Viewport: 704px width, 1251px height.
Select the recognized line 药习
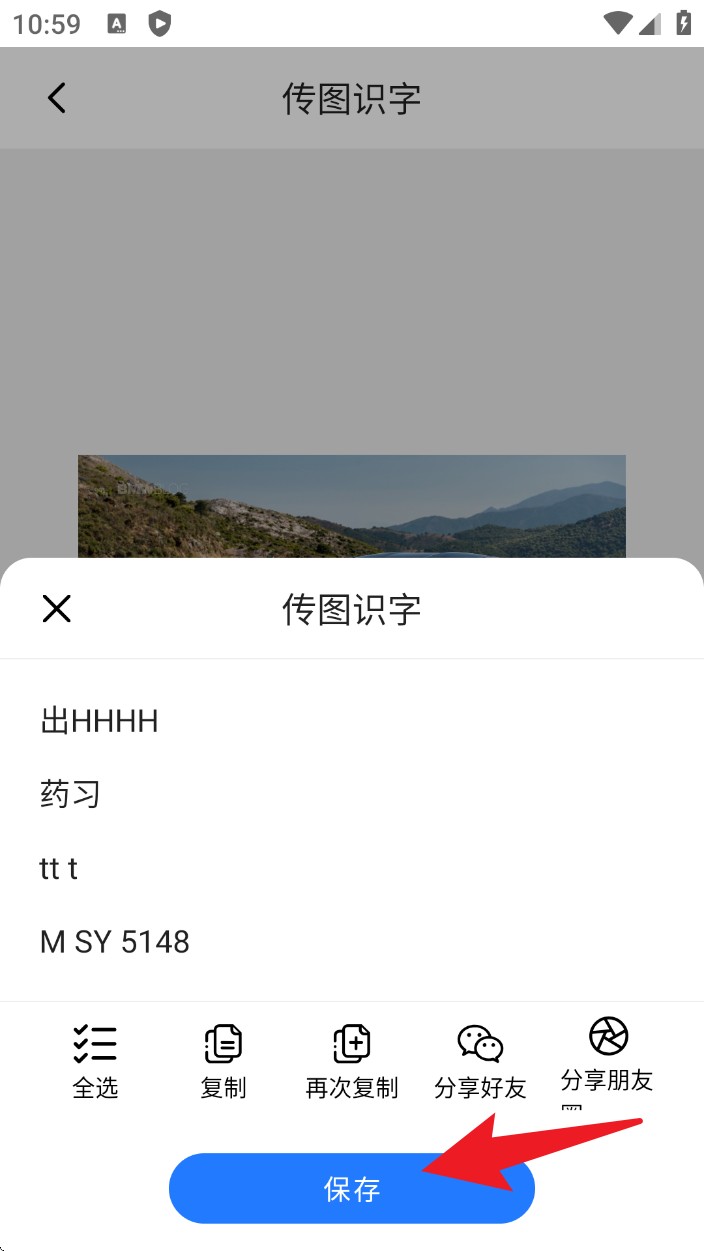70,795
